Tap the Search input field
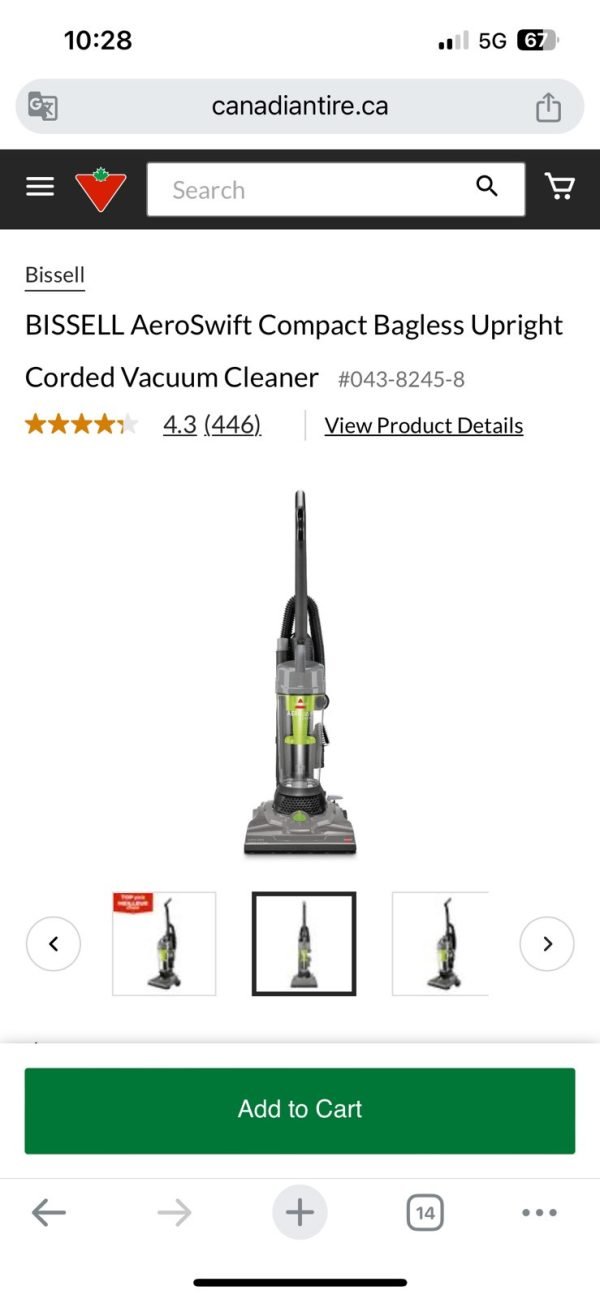 coord(310,190)
